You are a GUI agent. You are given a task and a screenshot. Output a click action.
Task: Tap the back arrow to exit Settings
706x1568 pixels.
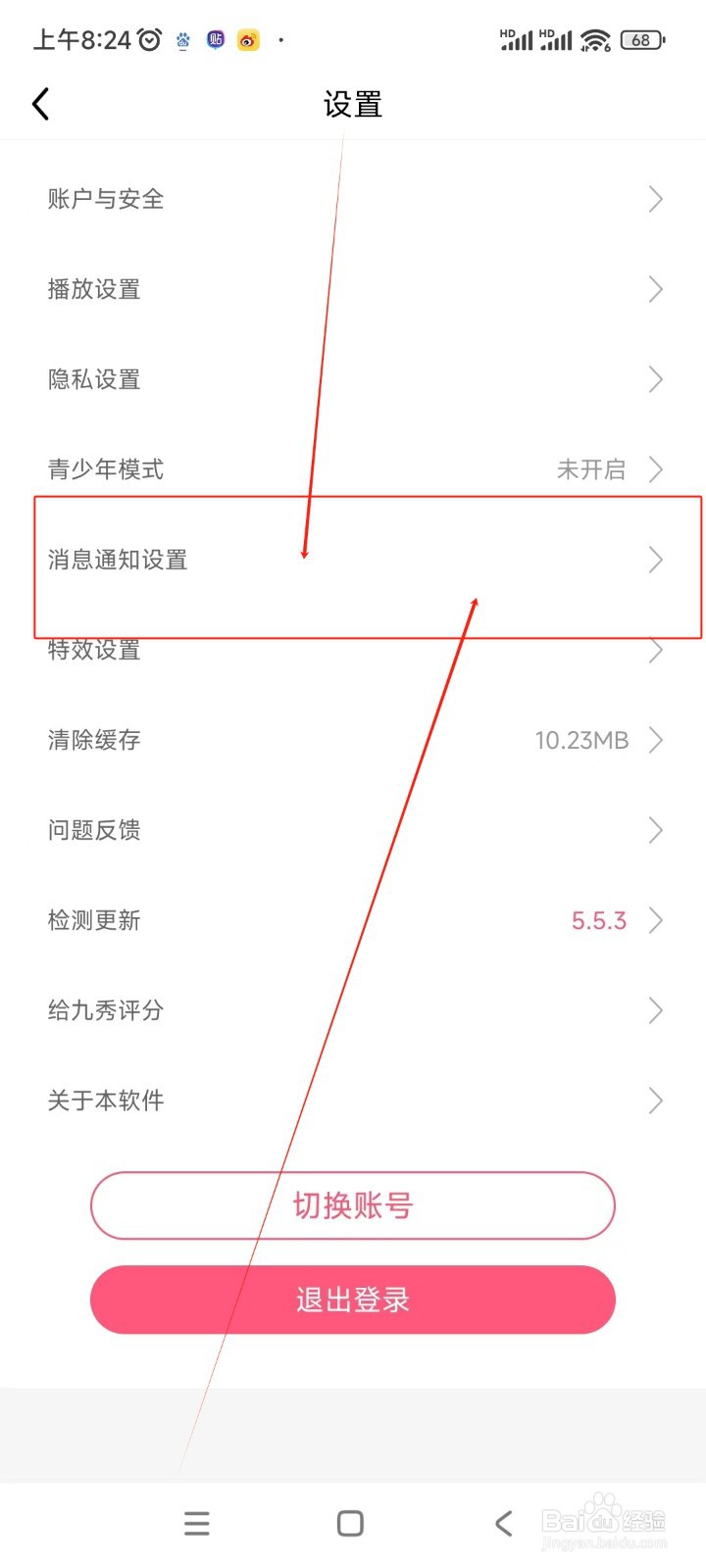pyautogui.click(x=41, y=103)
